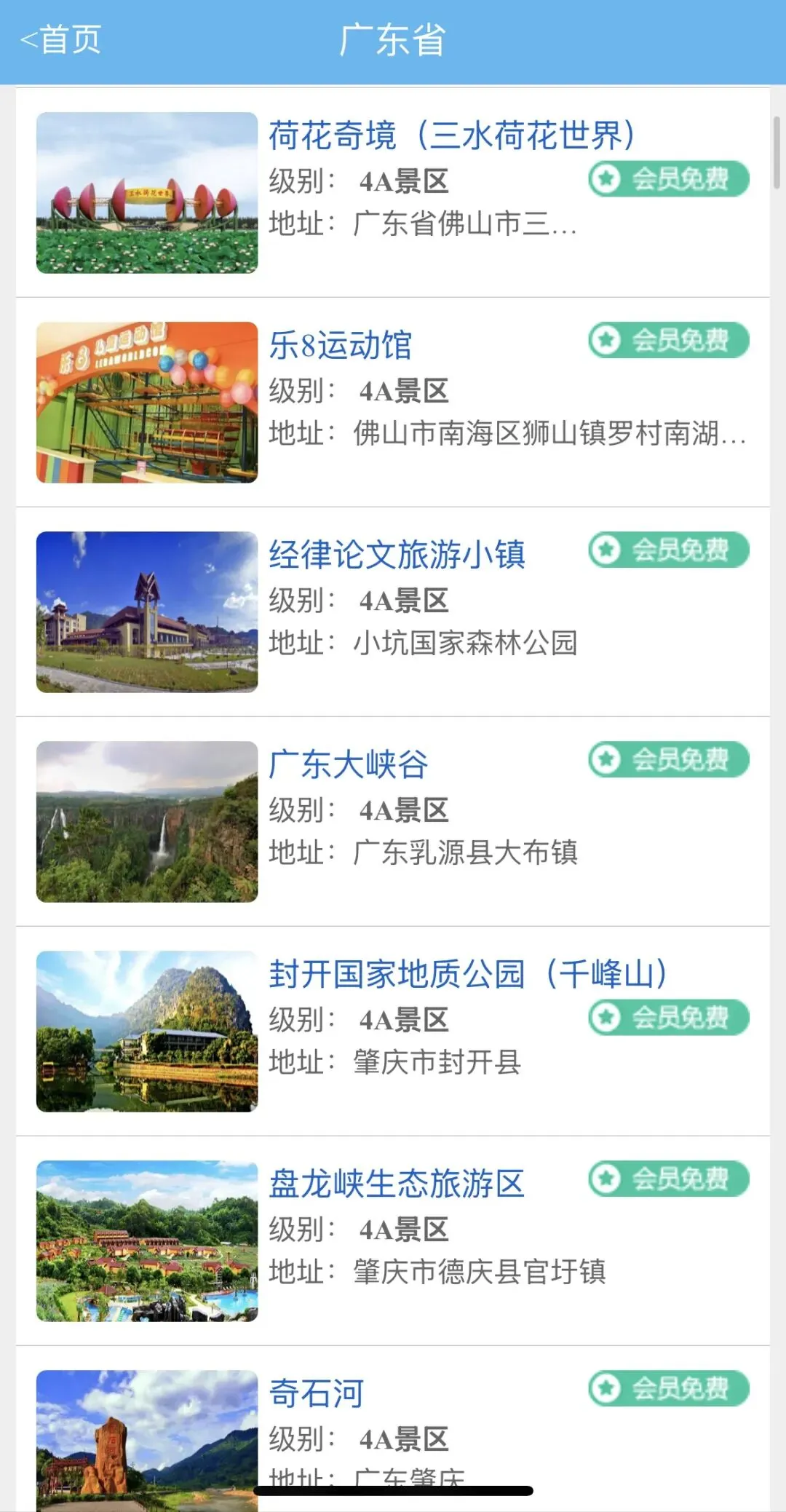Open the 乐8运动馆 listing
The height and width of the screenshot is (1512, 786).
tap(341, 346)
